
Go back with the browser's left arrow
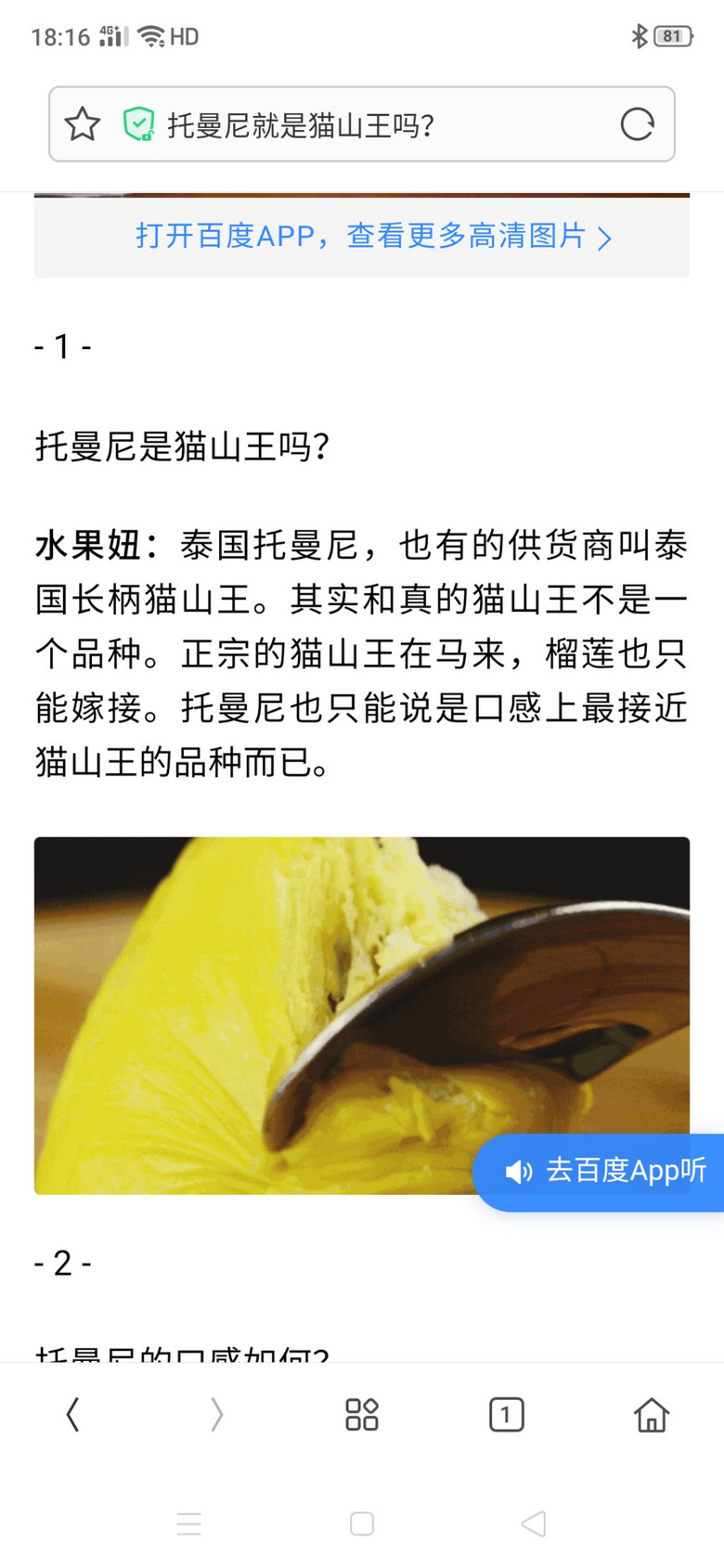72,1415
